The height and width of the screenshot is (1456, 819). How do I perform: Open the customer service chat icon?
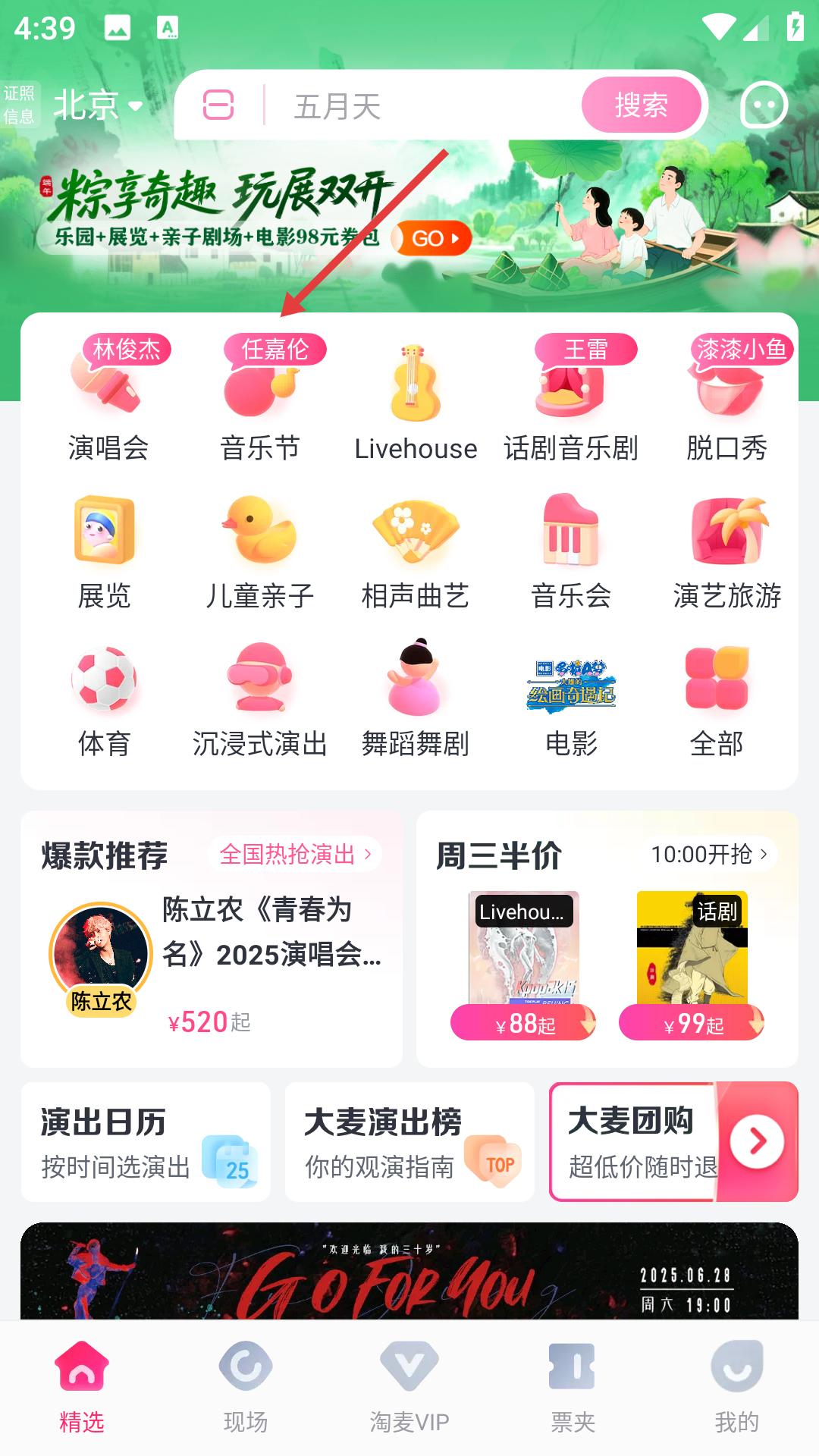[763, 105]
